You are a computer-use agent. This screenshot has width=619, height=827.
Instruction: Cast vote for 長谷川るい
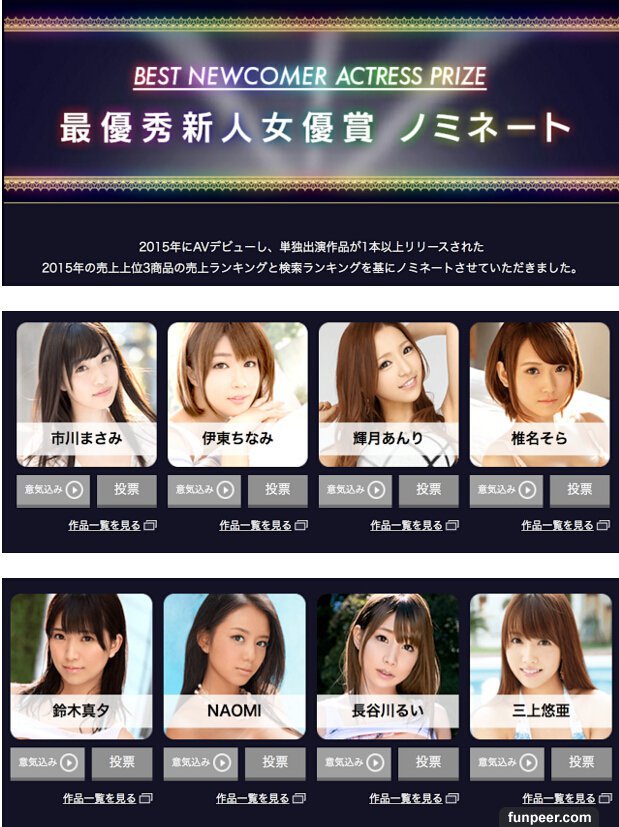click(x=428, y=763)
